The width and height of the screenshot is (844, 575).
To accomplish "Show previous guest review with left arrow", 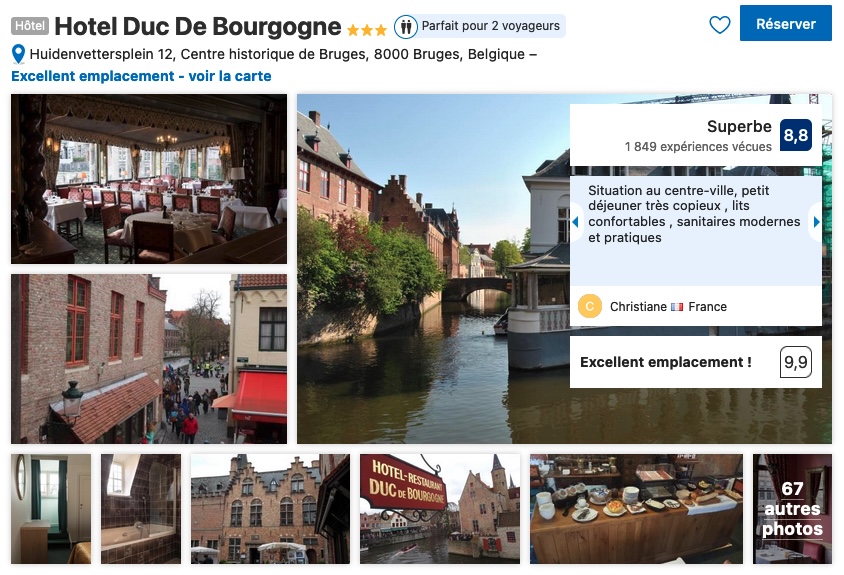I will (x=576, y=222).
